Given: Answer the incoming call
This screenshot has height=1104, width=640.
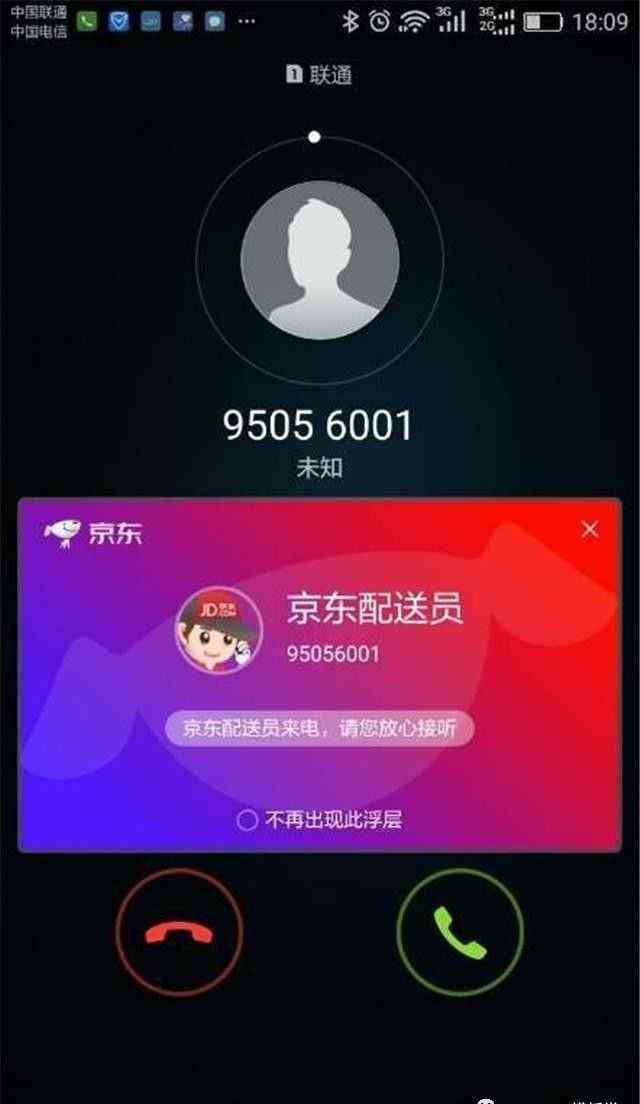Looking at the screenshot, I should coord(460,932).
